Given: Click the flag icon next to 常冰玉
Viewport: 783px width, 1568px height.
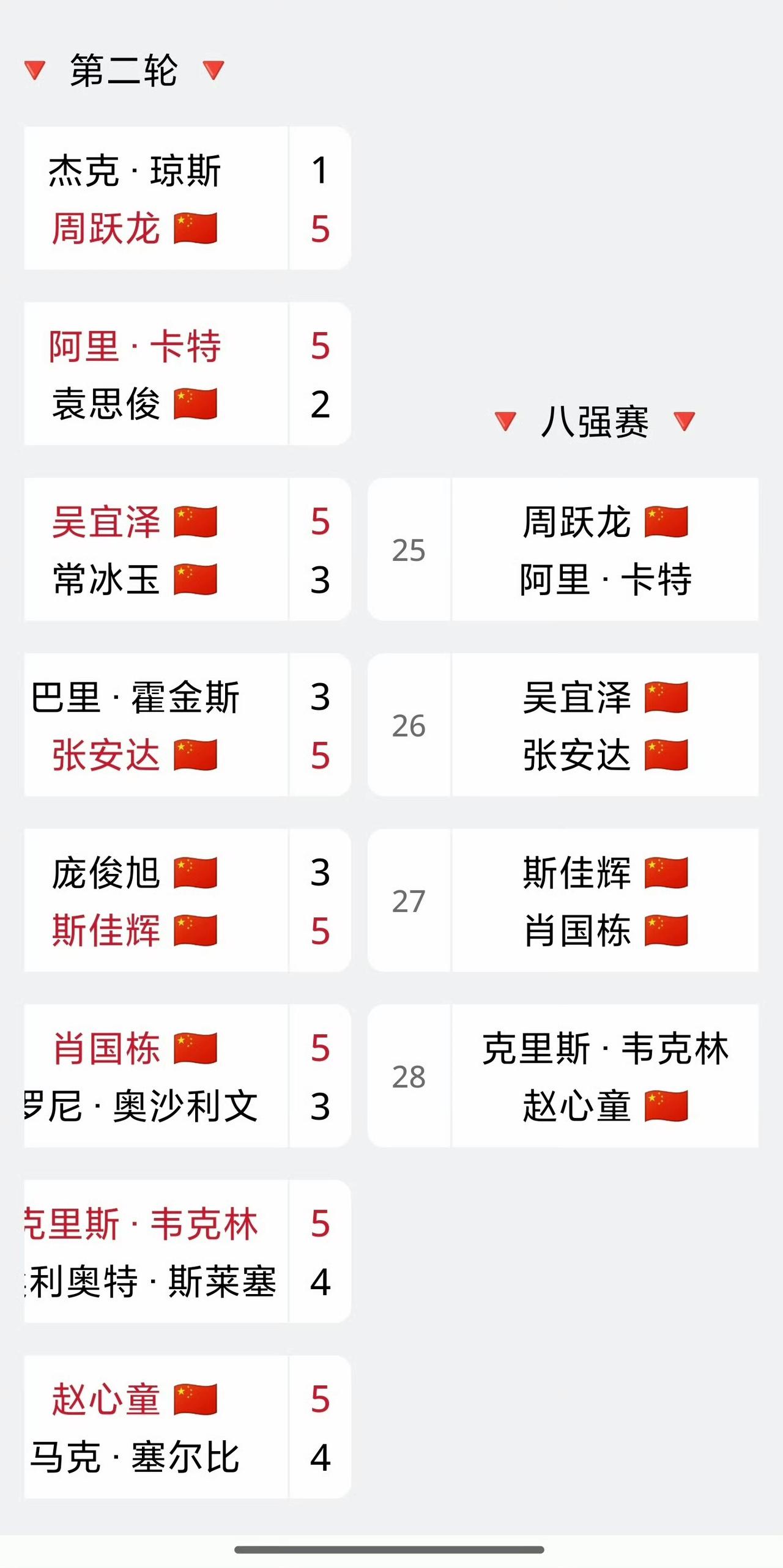Looking at the screenshot, I should pyautogui.click(x=197, y=580).
